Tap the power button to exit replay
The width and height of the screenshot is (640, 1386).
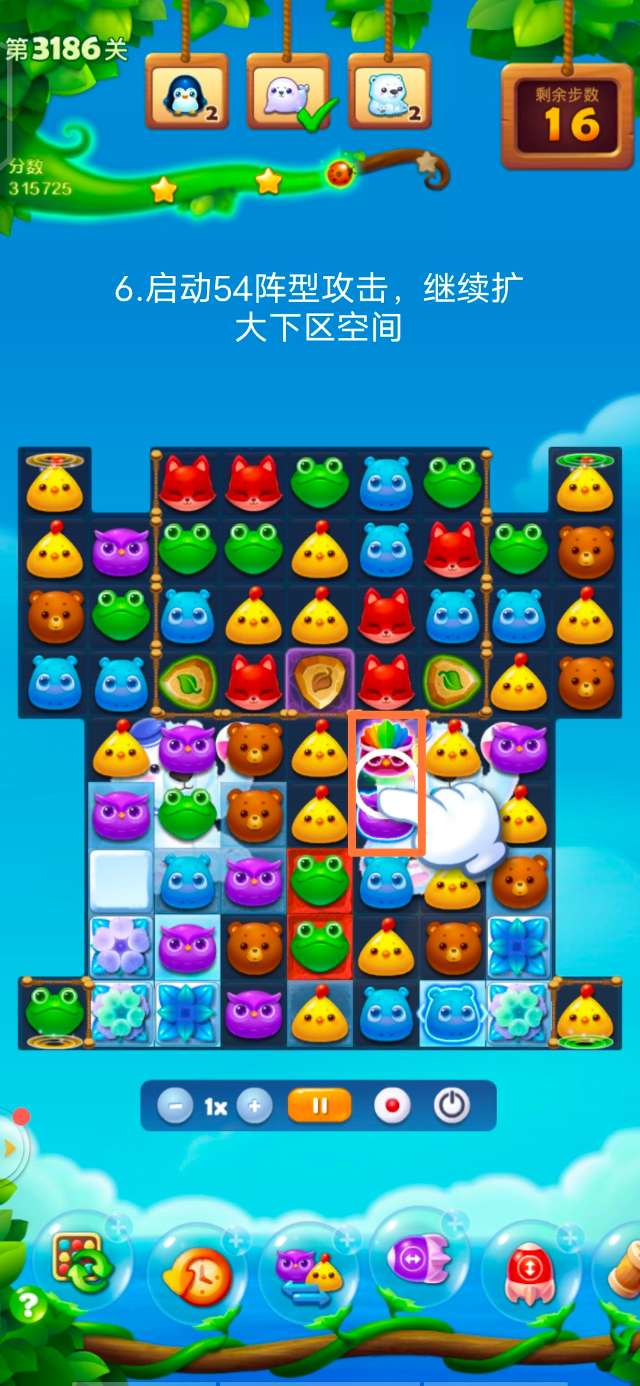point(452,1106)
